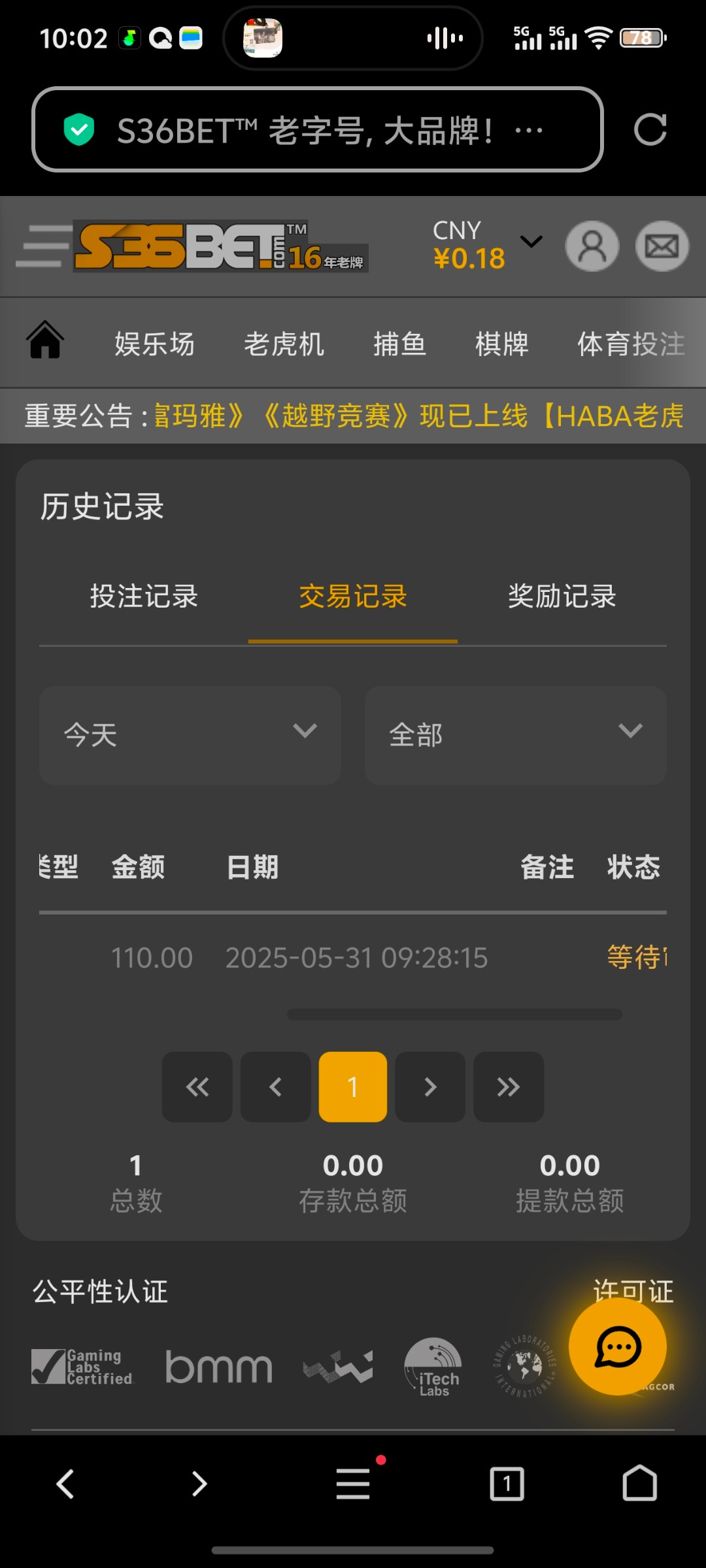Open the mail inbox icon
Image resolution: width=706 pixels, height=1568 pixels.
662,246
